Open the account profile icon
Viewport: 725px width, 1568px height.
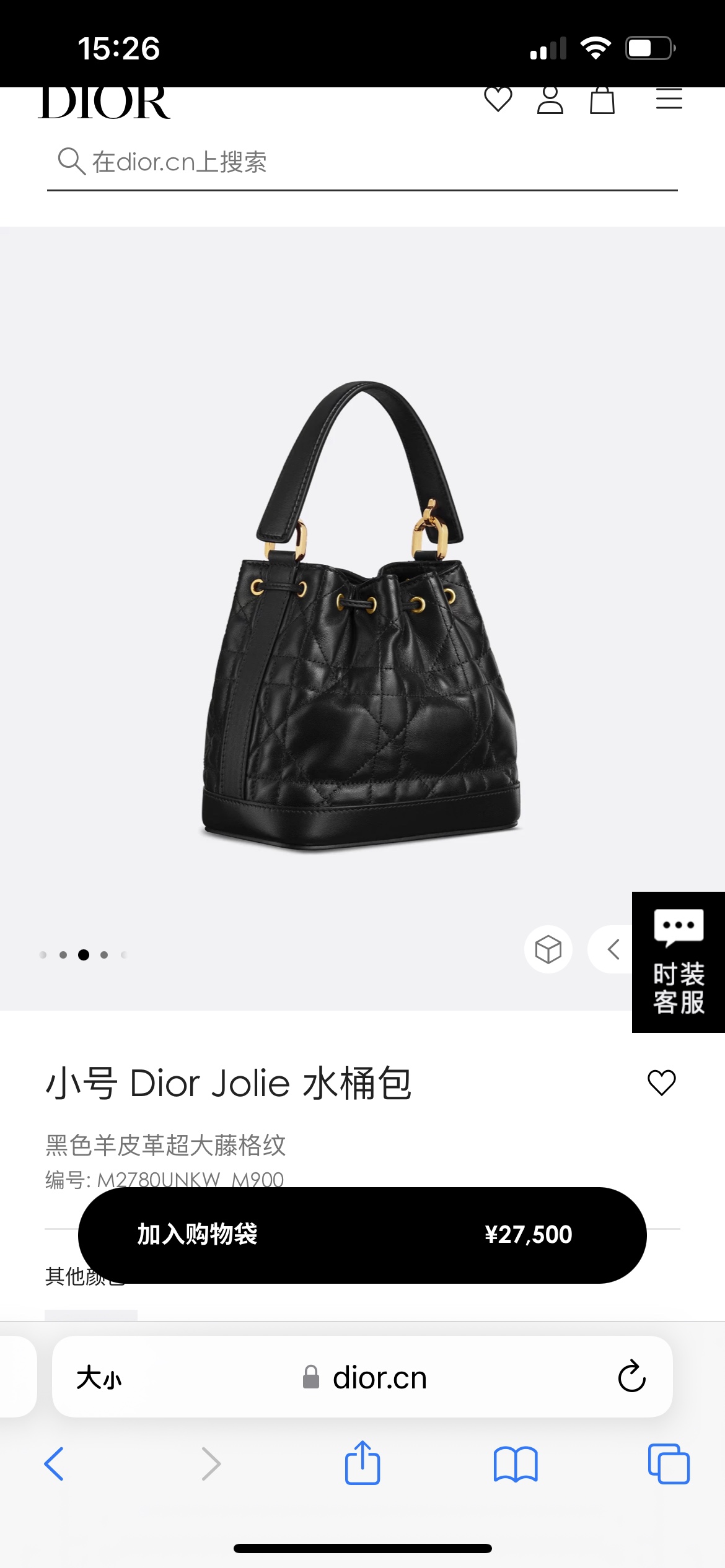click(550, 100)
